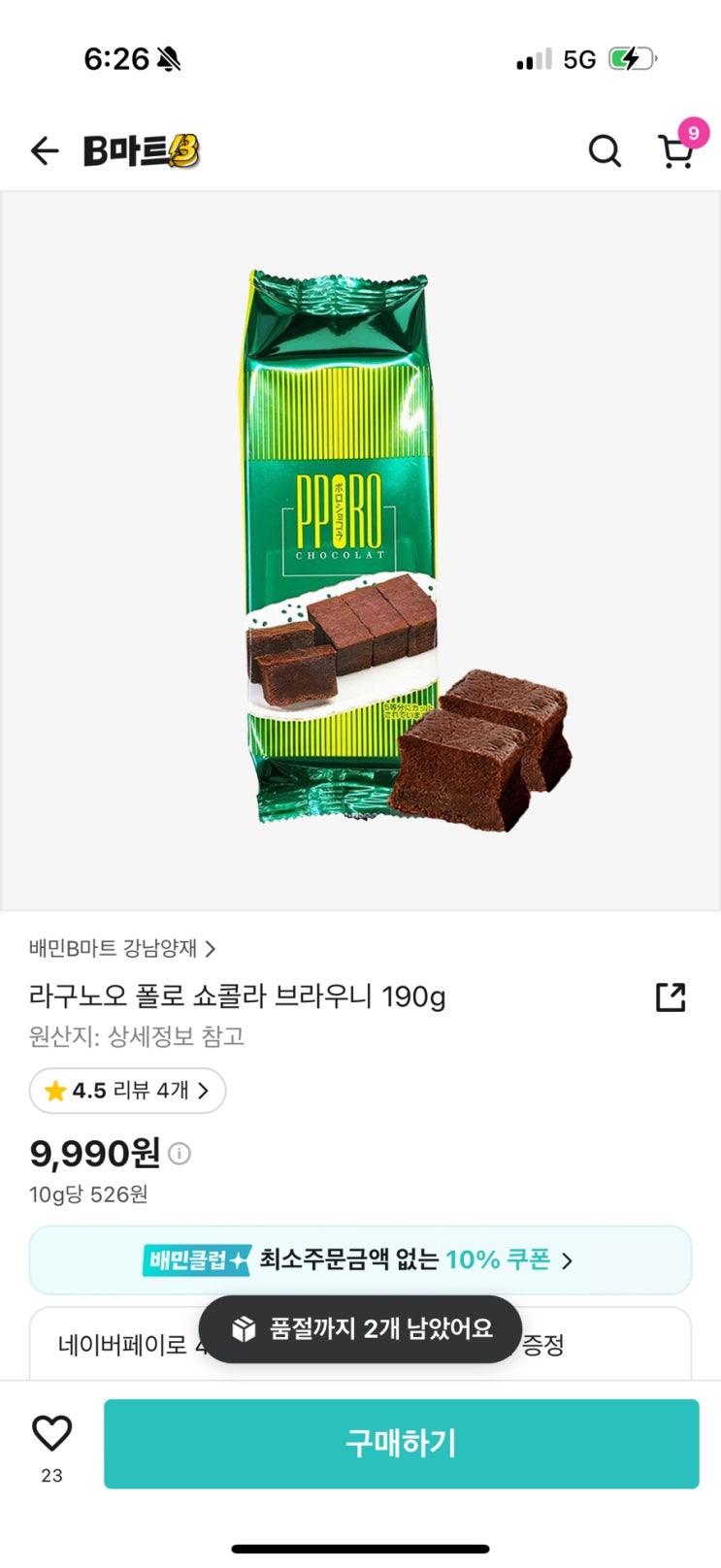Open the 배민B마트 강남양재 store link

122,948
